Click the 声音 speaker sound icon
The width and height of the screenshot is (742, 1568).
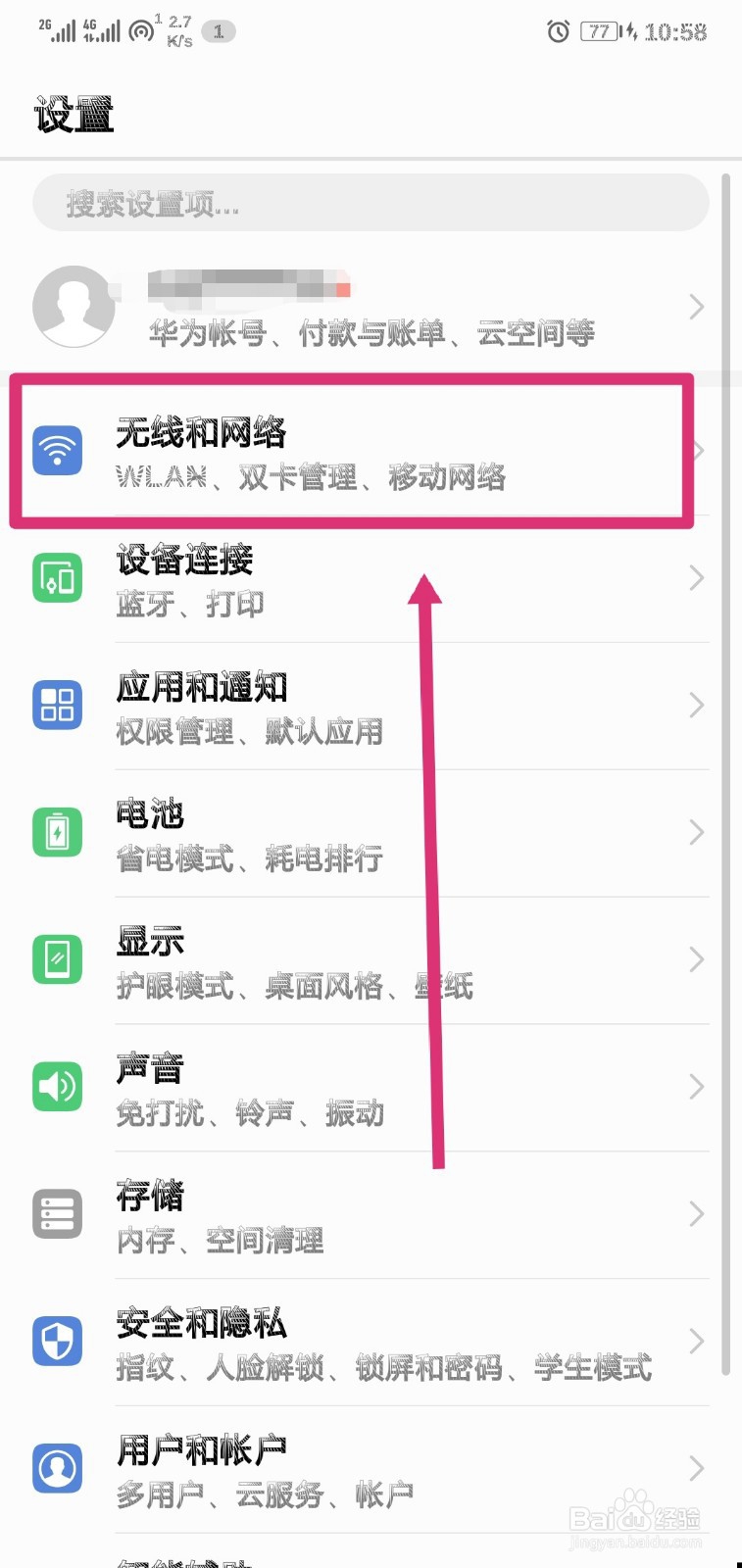coord(57,1086)
